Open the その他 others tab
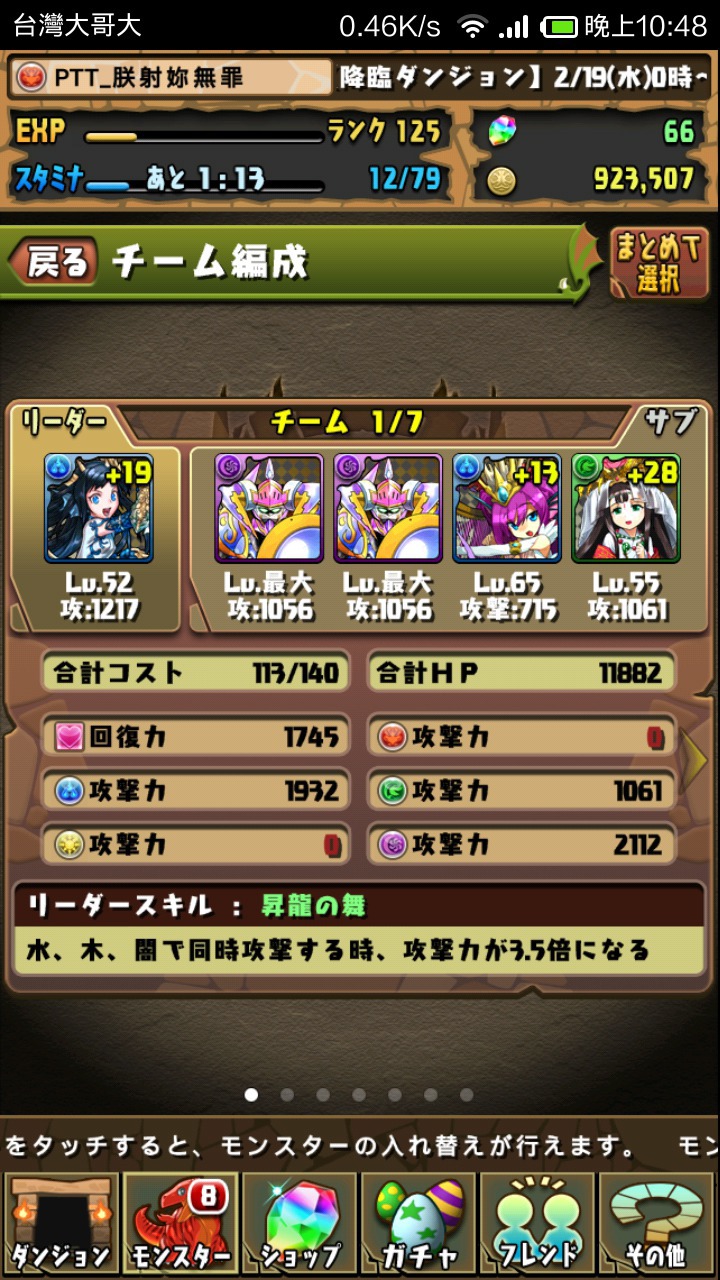 point(659,1224)
